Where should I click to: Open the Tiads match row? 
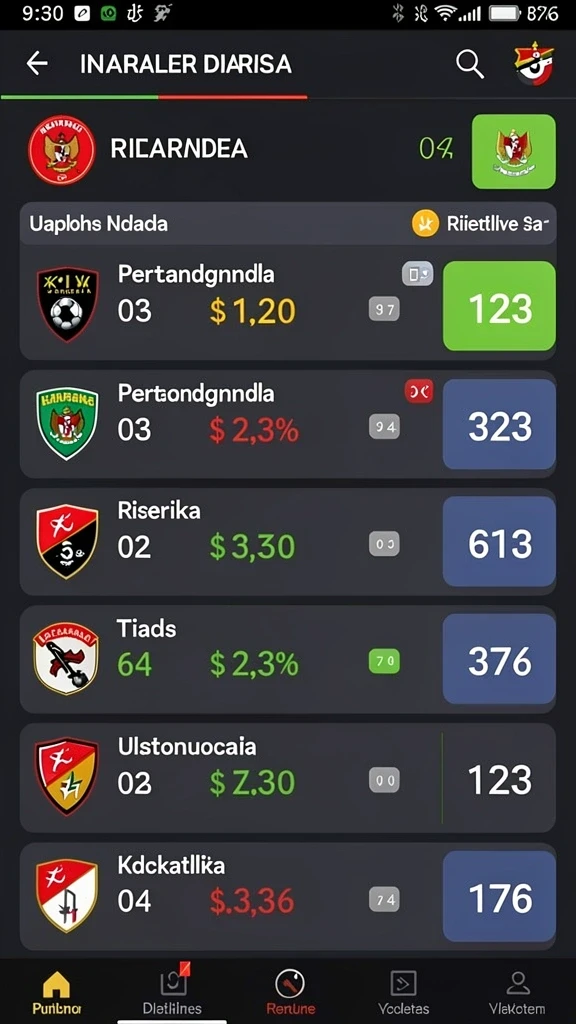pos(288,660)
